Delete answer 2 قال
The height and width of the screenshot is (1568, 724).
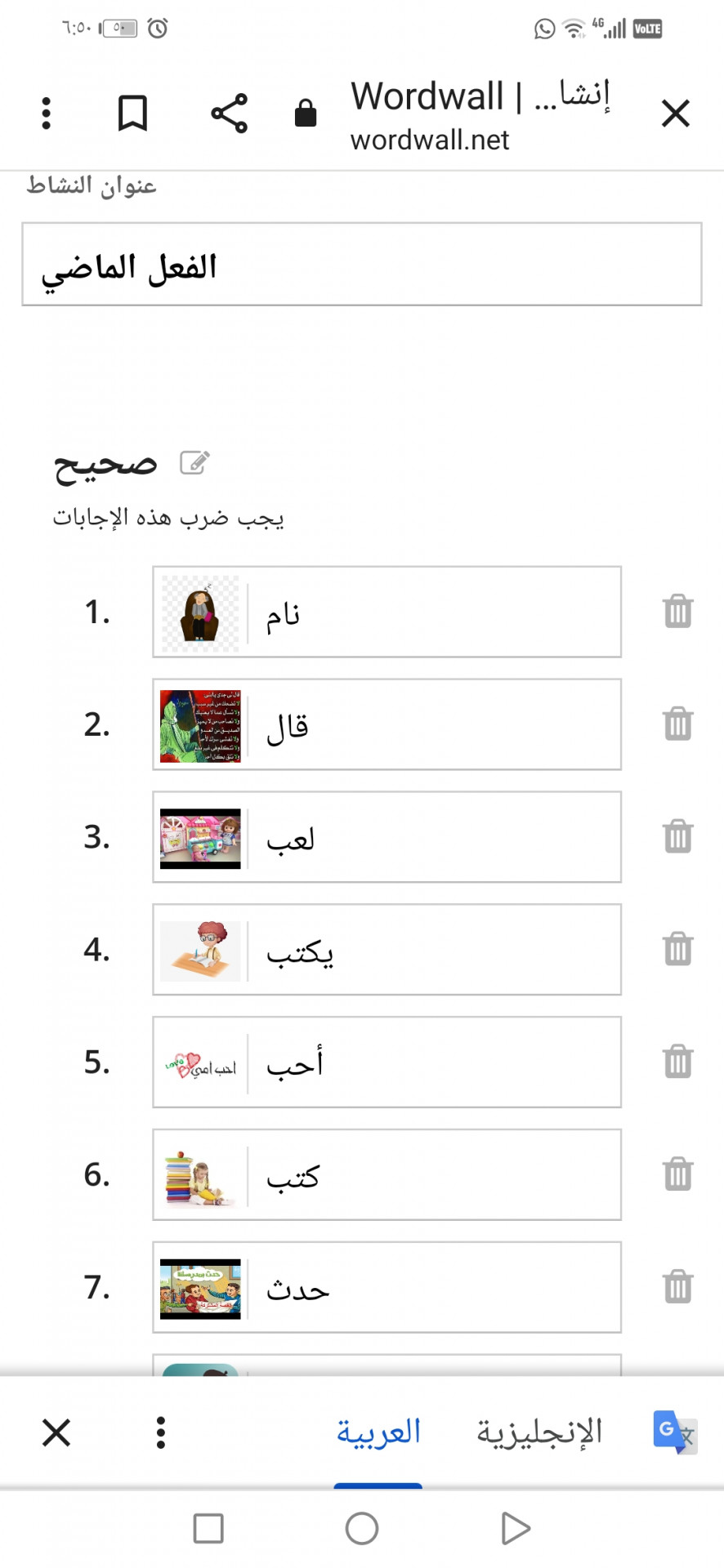(677, 724)
